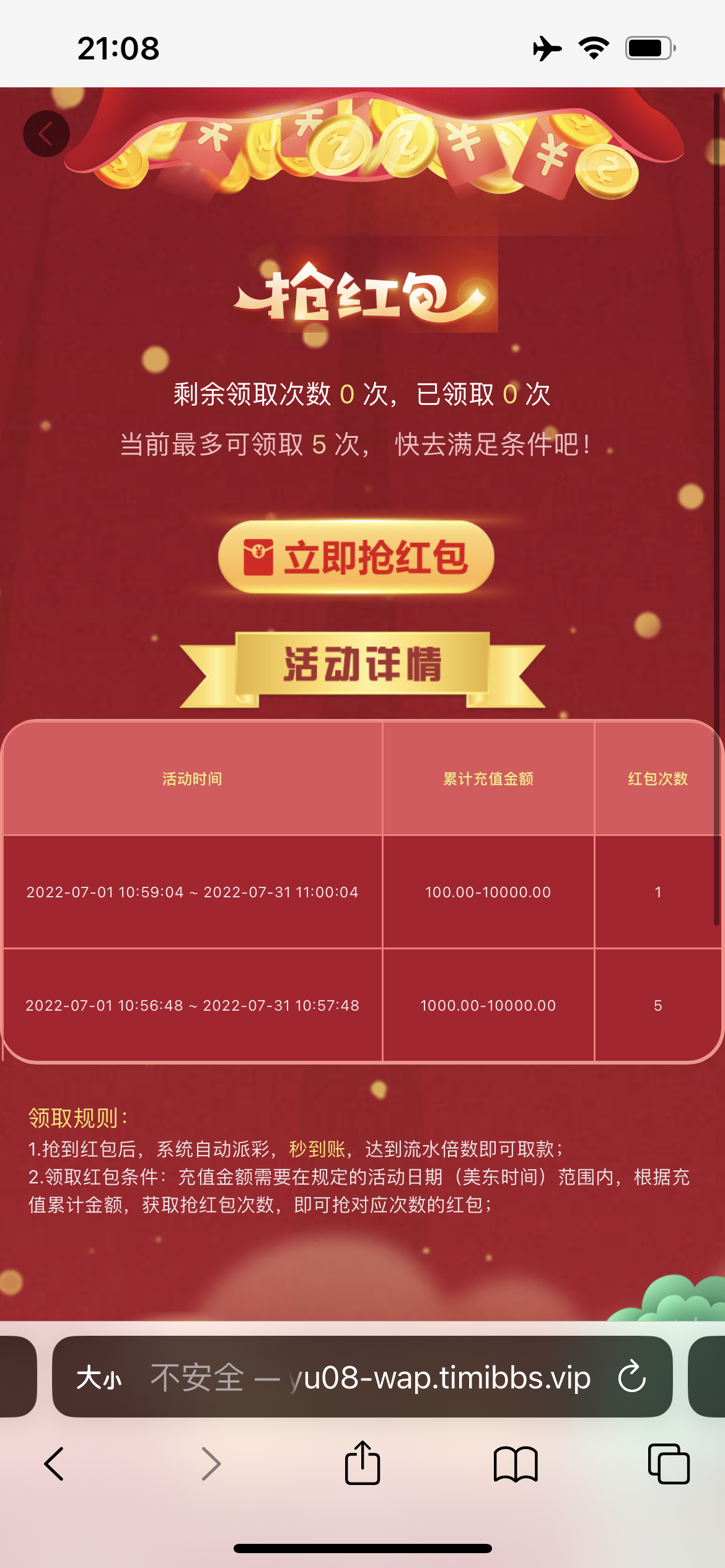The width and height of the screenshot is (725, 1568).
Task: Open Safari bookmarks
Action: [516, 1464]
